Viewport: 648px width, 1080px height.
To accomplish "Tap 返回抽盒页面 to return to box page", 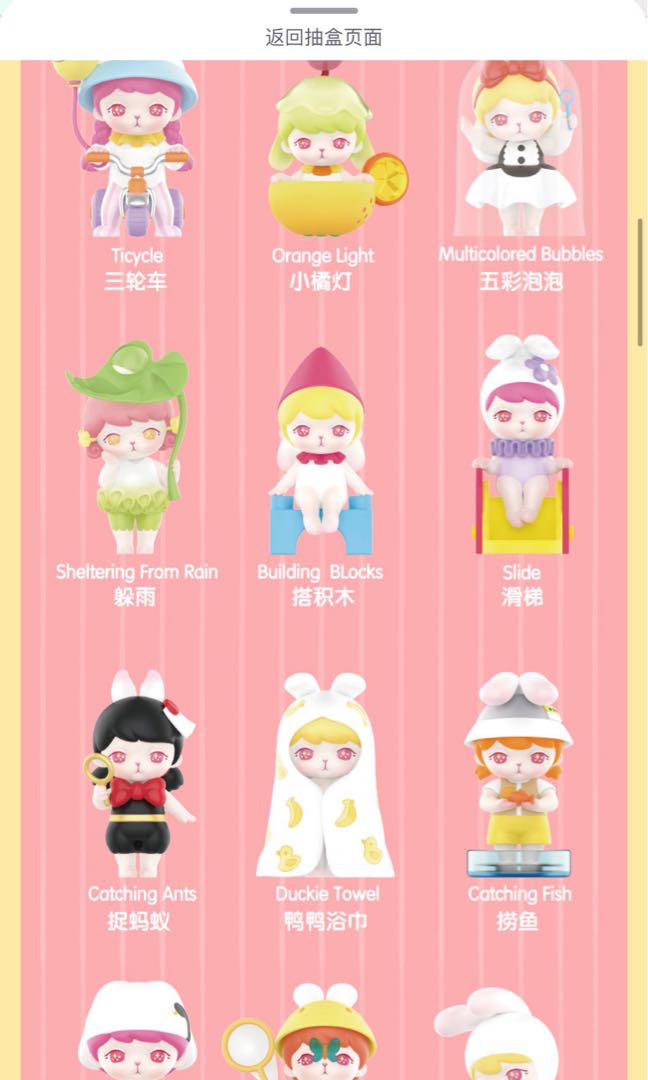I will coord(324,38).
